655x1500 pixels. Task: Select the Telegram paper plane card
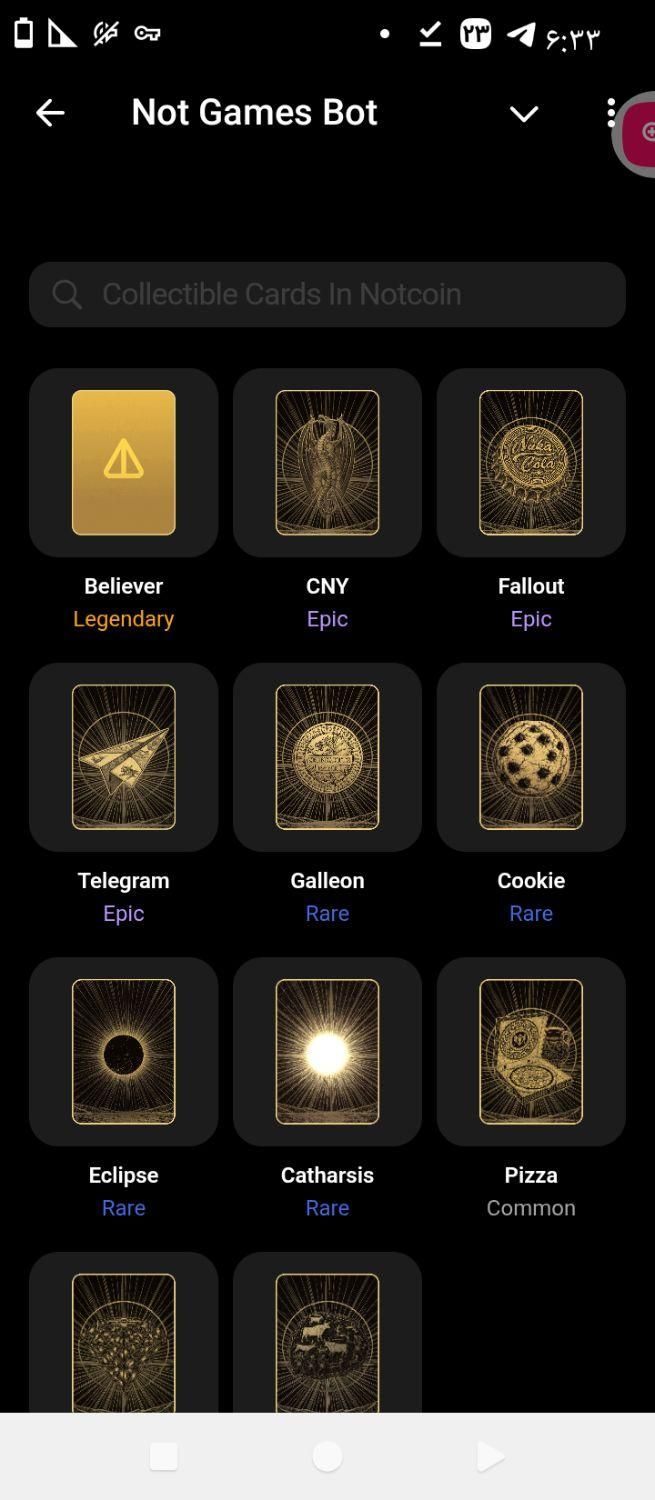click(x=124, y=757)
